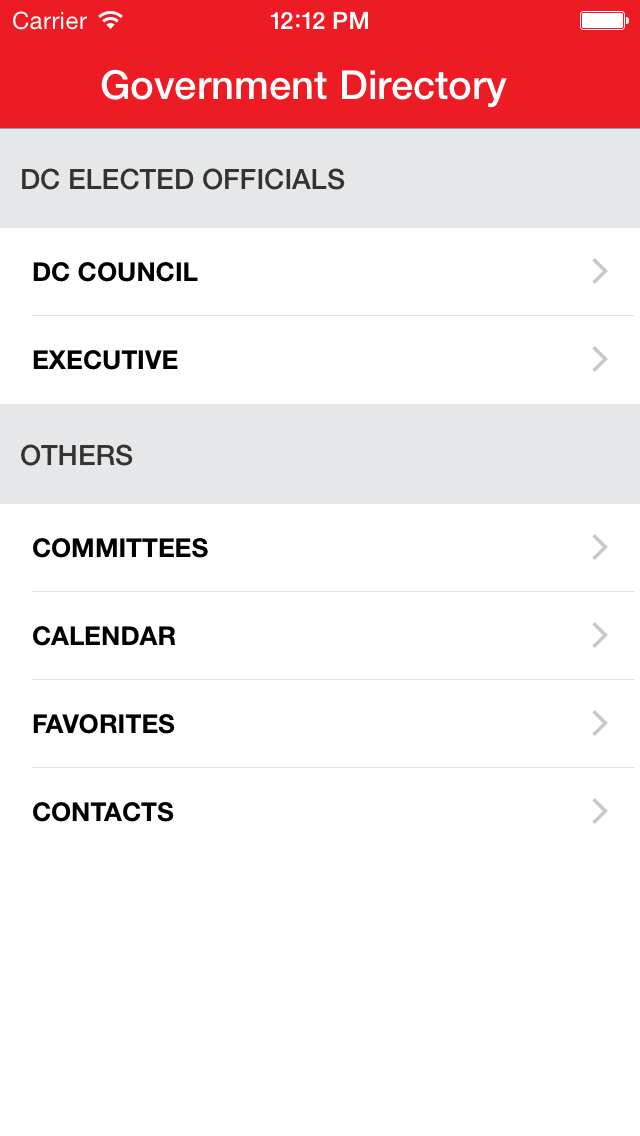640x1136 pixels.
Task: Open the DC Council list
Action: tap(320, 272)
